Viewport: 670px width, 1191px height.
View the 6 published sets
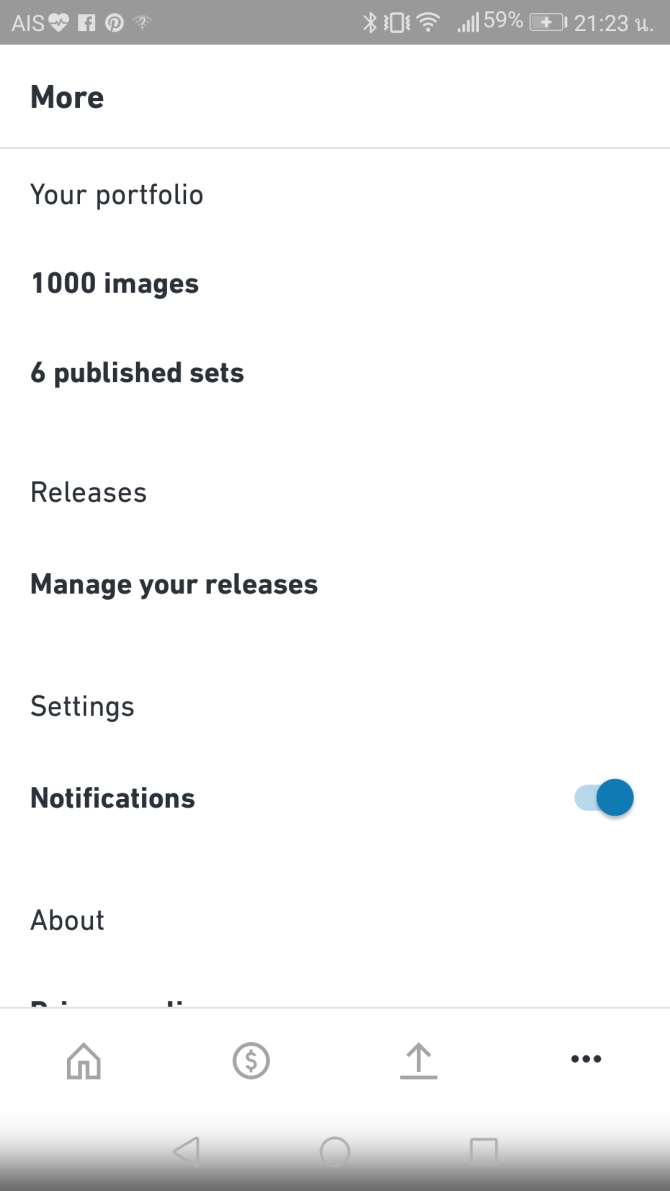tap(137, 373)
